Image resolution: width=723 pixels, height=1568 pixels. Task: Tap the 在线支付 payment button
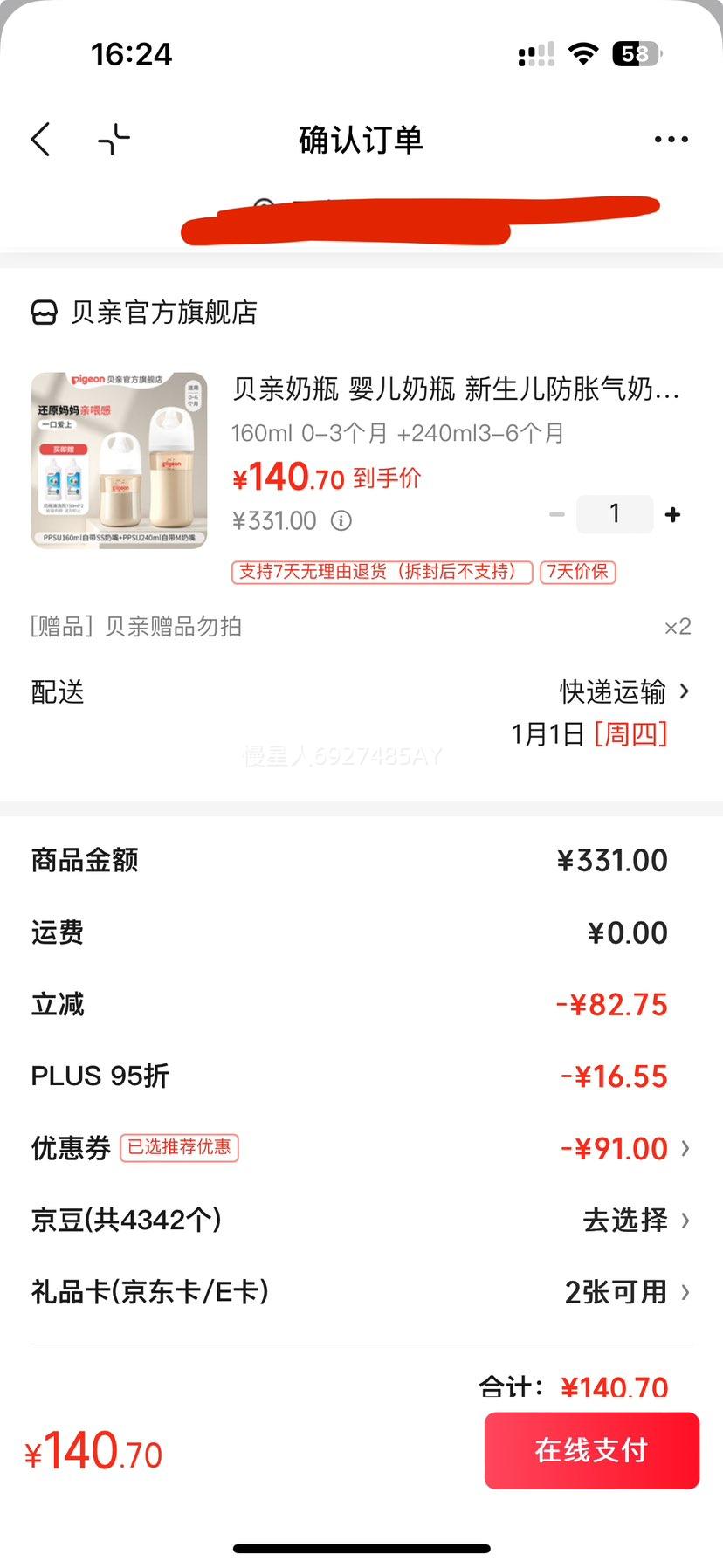coord(591,1450)
